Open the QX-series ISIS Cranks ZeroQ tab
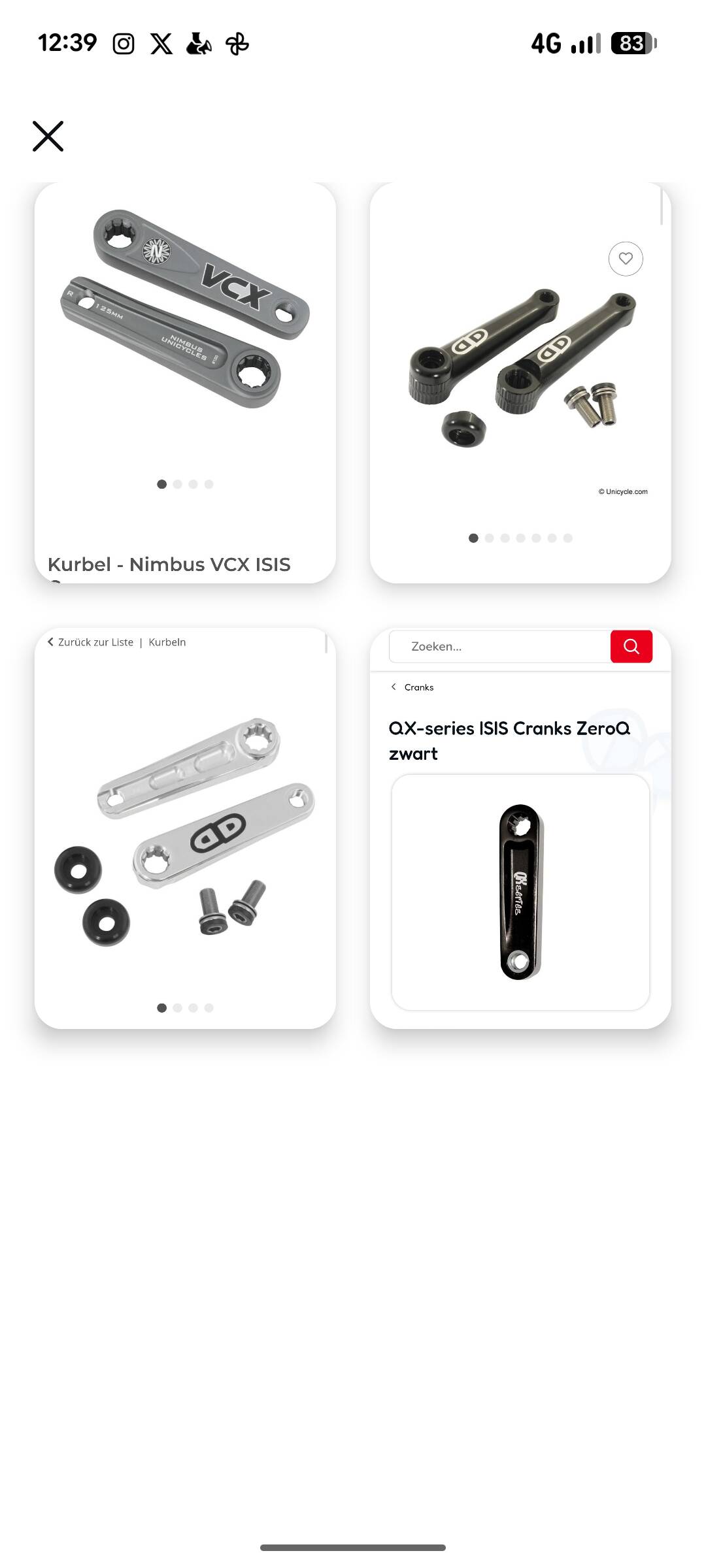The image size is (706, 1568). click(520, 828)
